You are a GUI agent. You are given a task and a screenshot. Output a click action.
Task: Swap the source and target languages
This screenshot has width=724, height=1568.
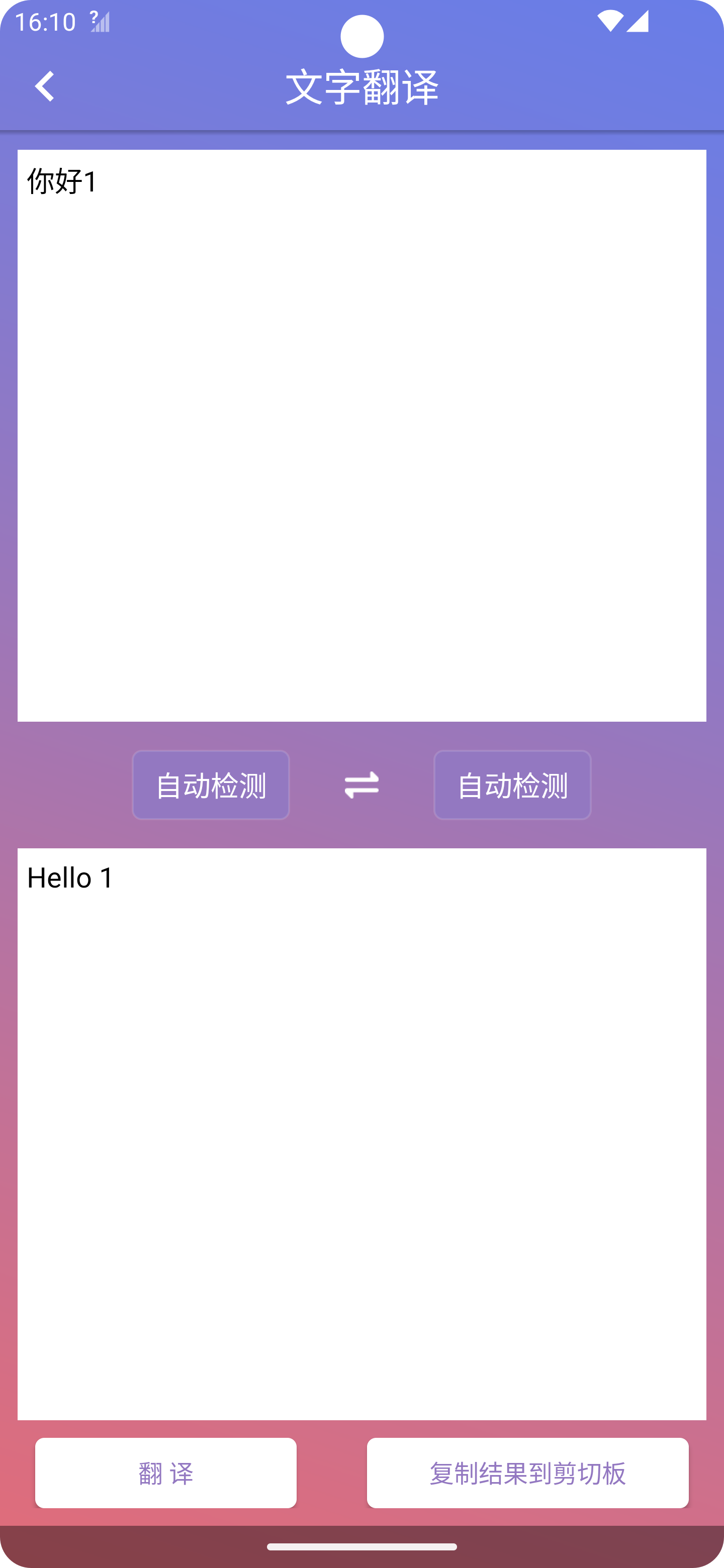[361, 785]
